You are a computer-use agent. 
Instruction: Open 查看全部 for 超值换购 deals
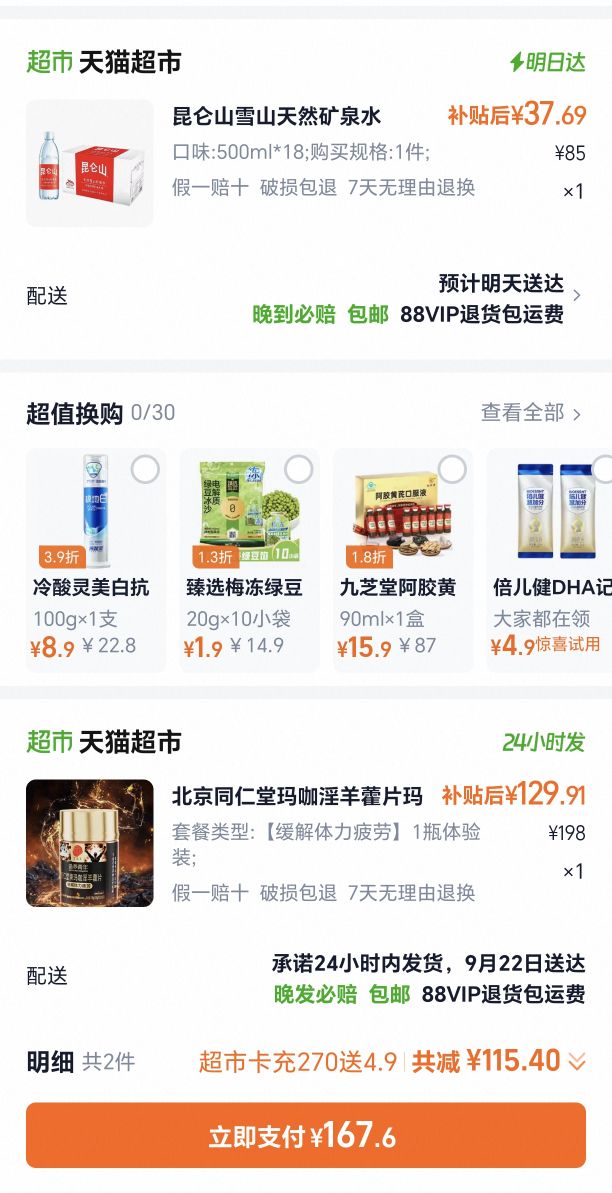[x=531, y=413]
